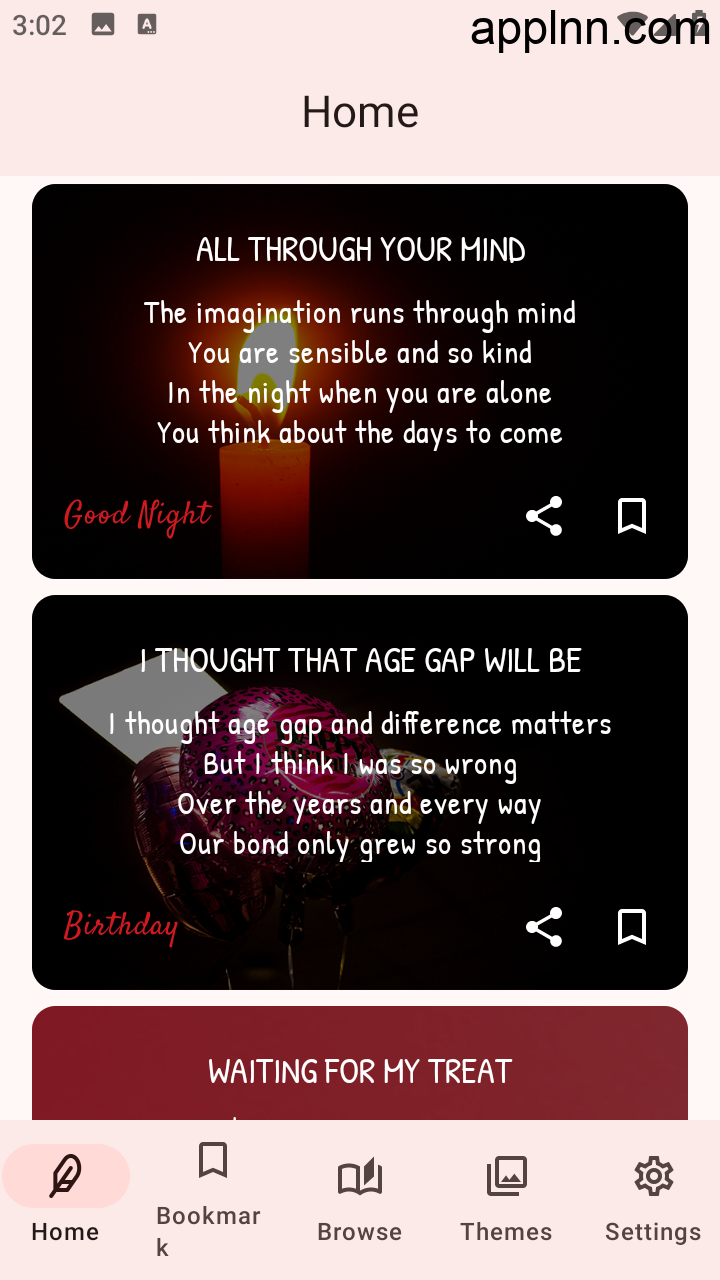Go to the Home tab

click(66, 1196)
